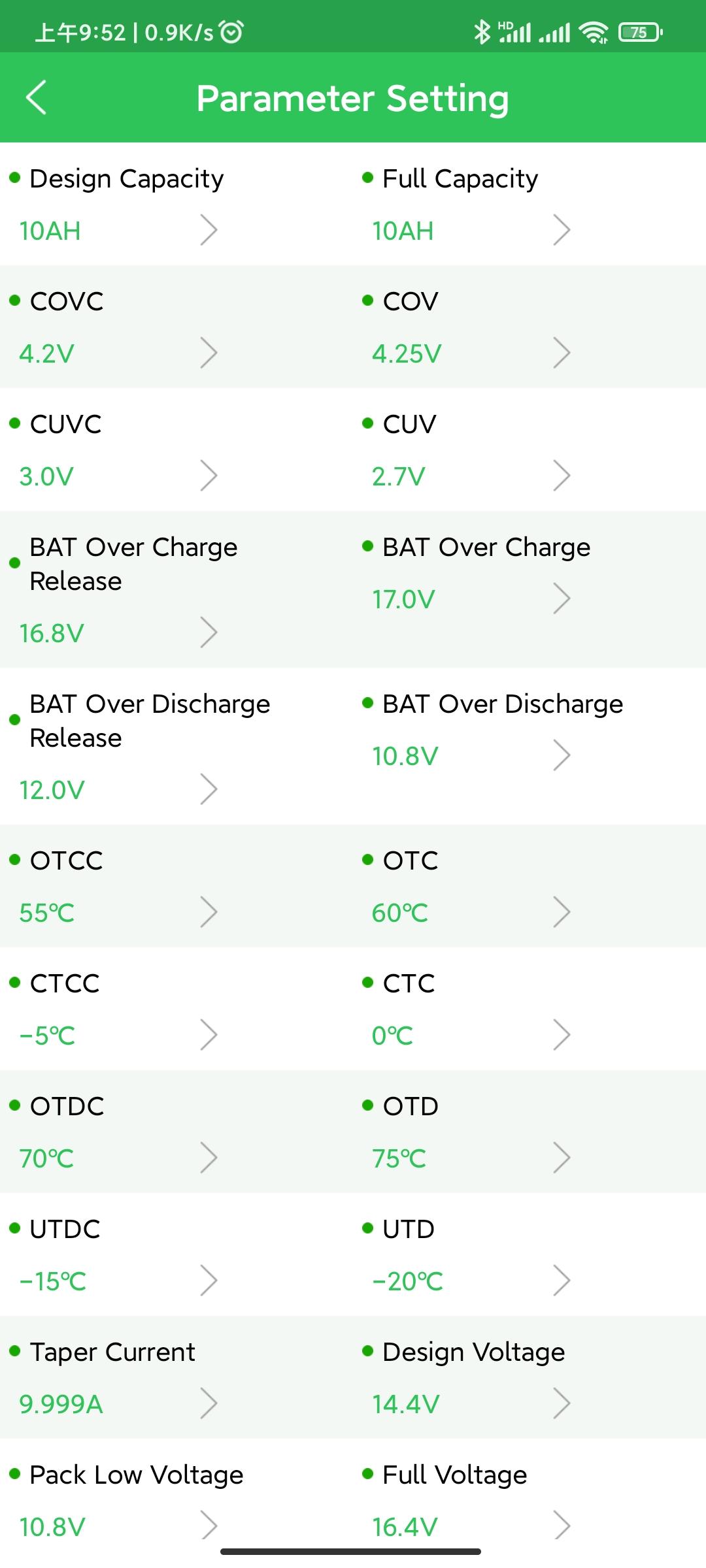Go back from Parameter Setting

[x=37, y=98]
